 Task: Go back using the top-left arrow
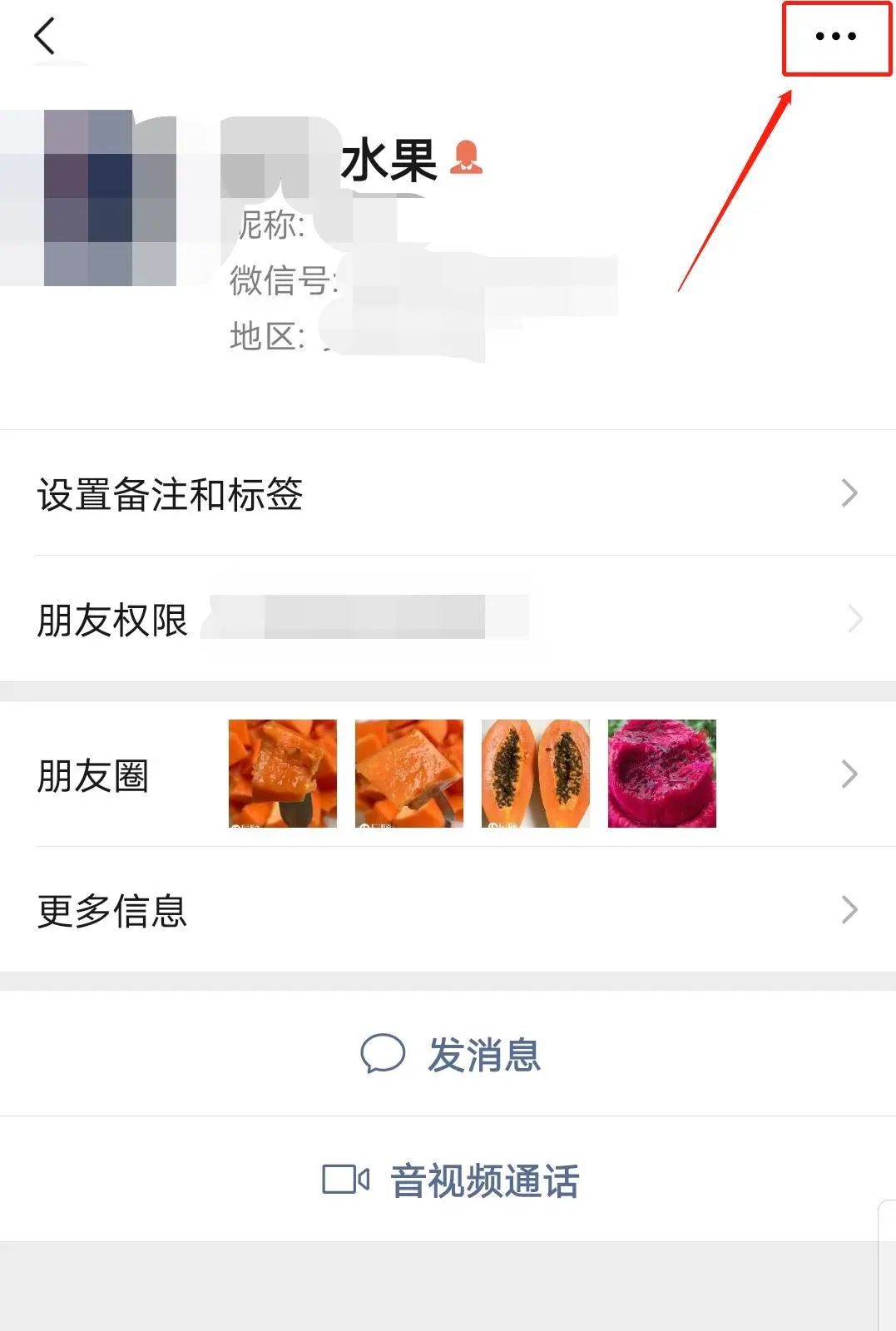pyautogui.click(x=45, y=37)
